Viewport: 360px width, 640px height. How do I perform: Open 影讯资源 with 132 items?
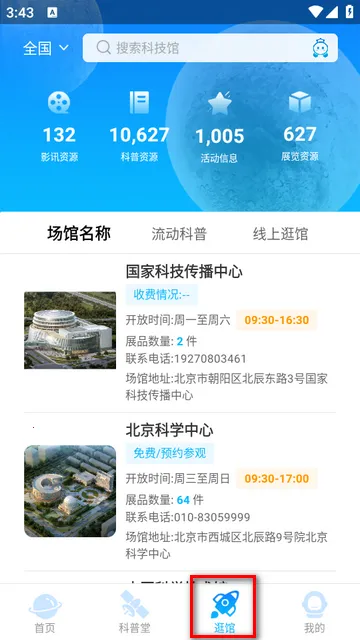pyautogui.click(x=59, y=127)
